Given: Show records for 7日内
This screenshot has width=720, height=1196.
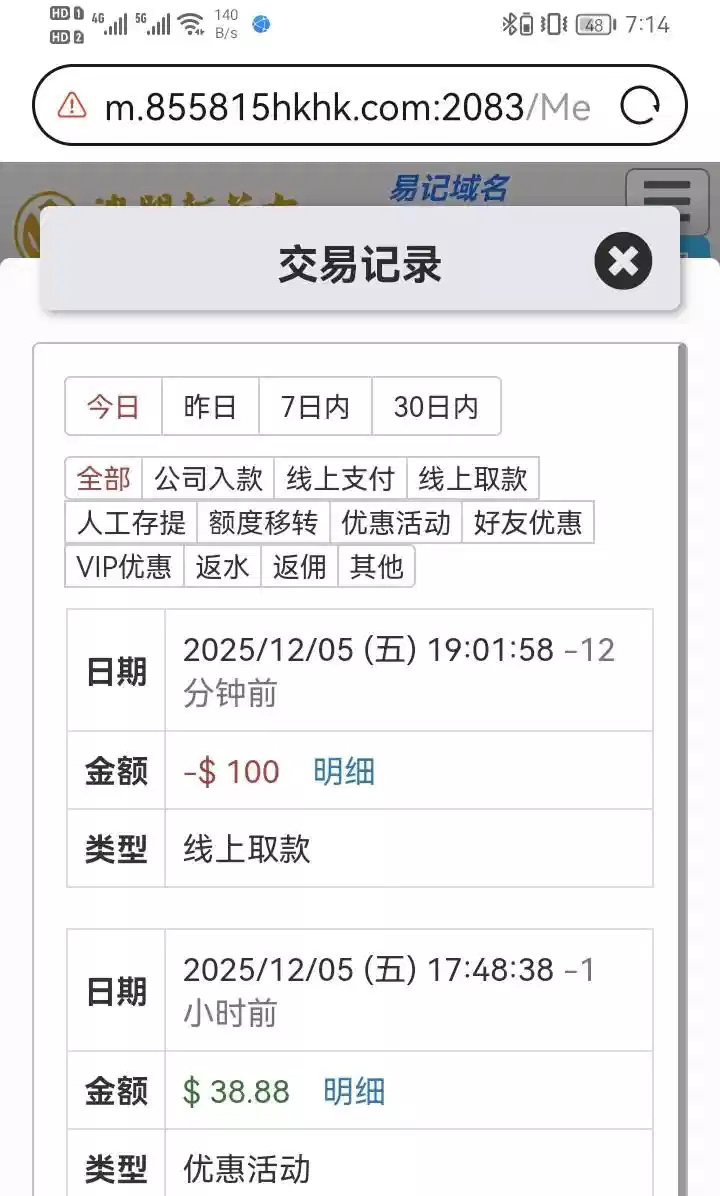Looking at the screenshot, I should 315,407.
